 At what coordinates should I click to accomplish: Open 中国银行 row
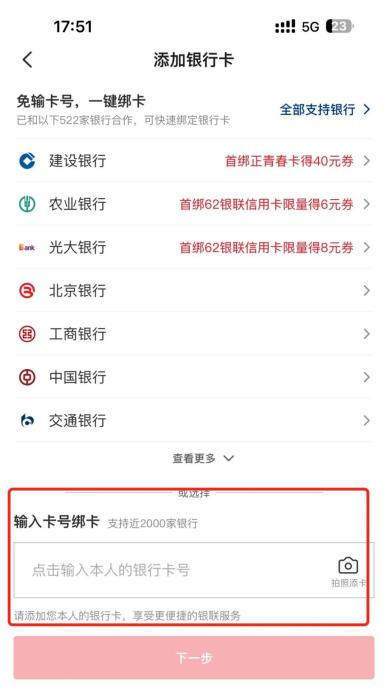[x=194, y=377]
